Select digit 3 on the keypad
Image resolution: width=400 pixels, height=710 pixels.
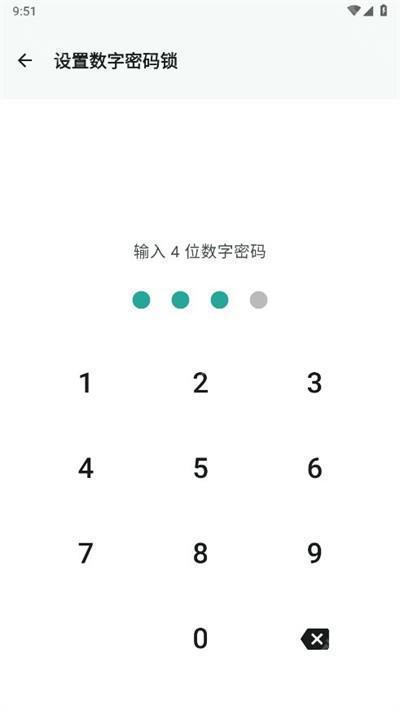point(314,383)
